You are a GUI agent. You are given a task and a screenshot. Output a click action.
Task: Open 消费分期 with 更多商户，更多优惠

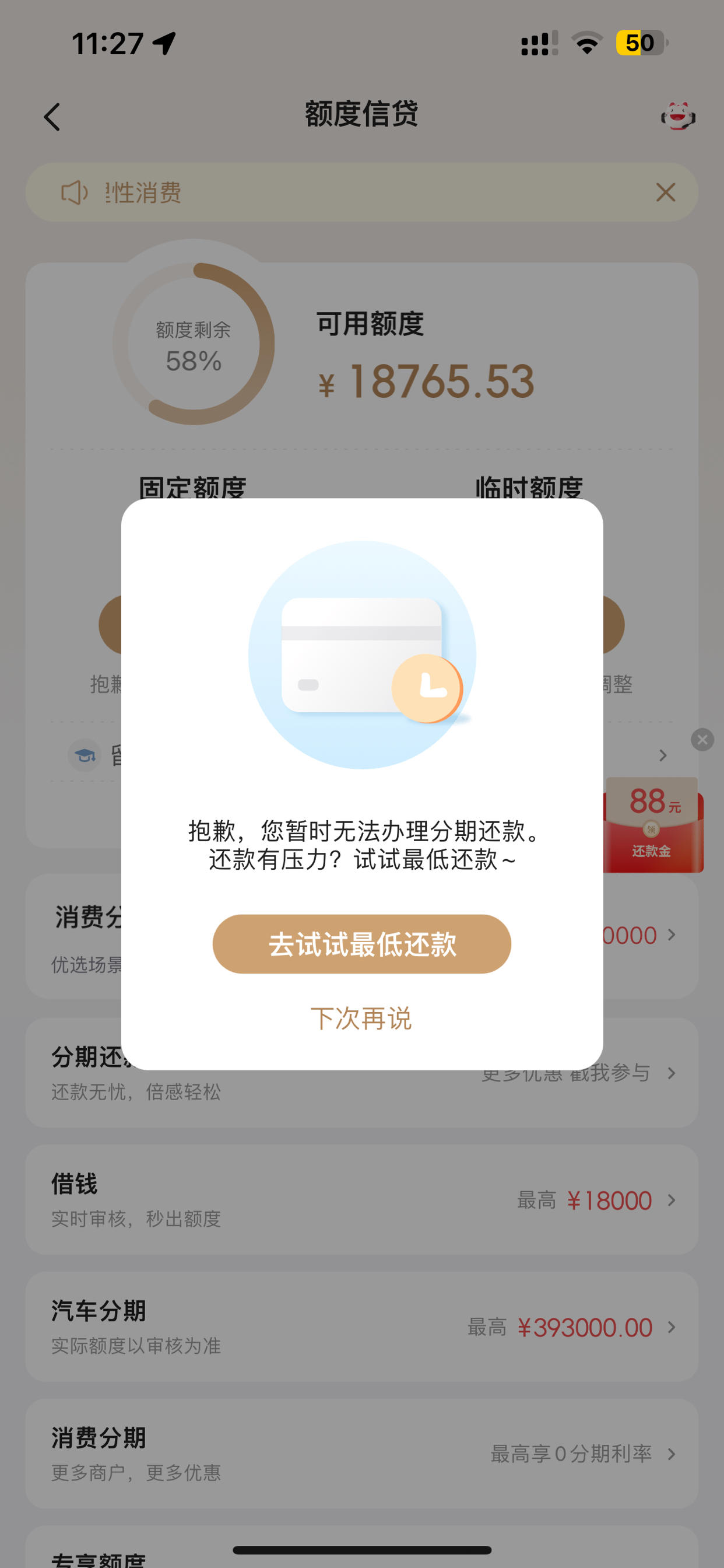coord(361,1454)
